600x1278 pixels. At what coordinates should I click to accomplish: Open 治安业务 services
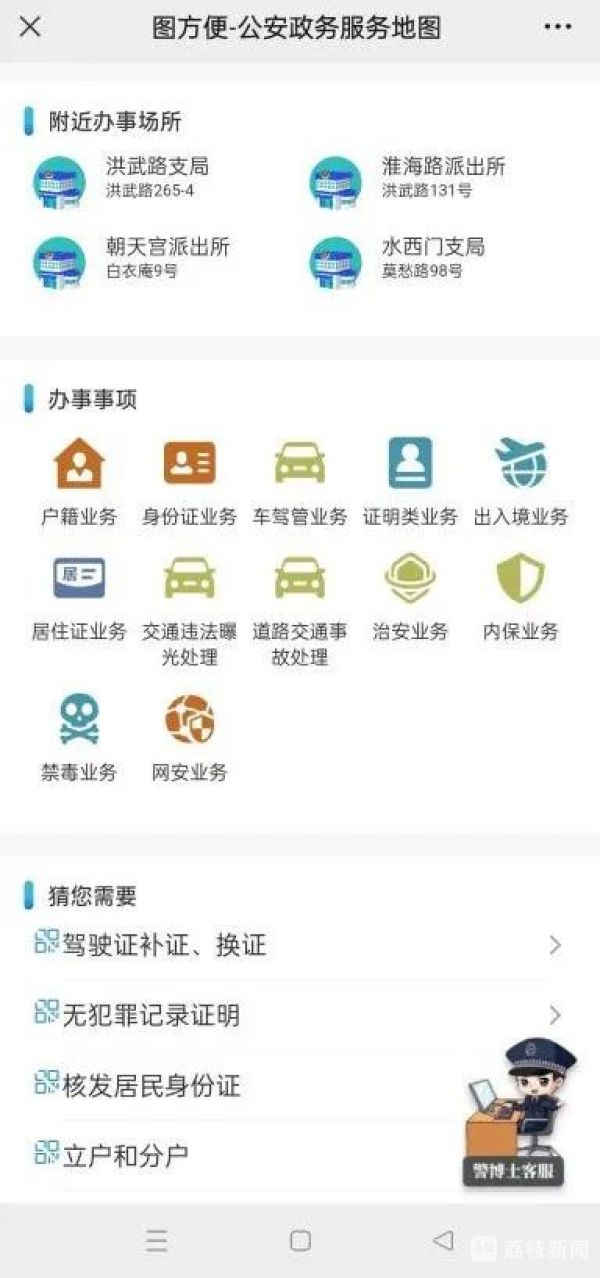(x=410, y=595)
